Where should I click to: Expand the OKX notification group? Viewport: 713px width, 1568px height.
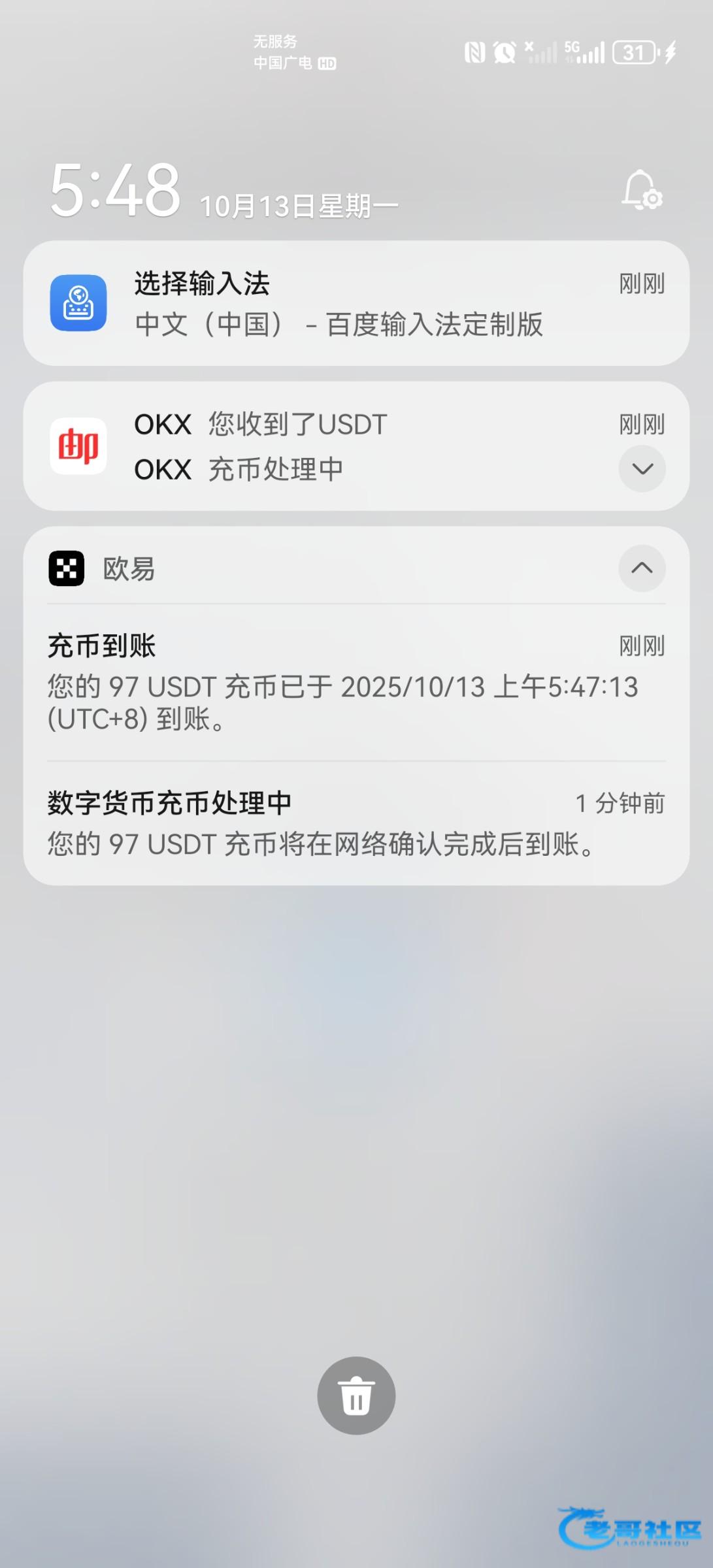642,468
